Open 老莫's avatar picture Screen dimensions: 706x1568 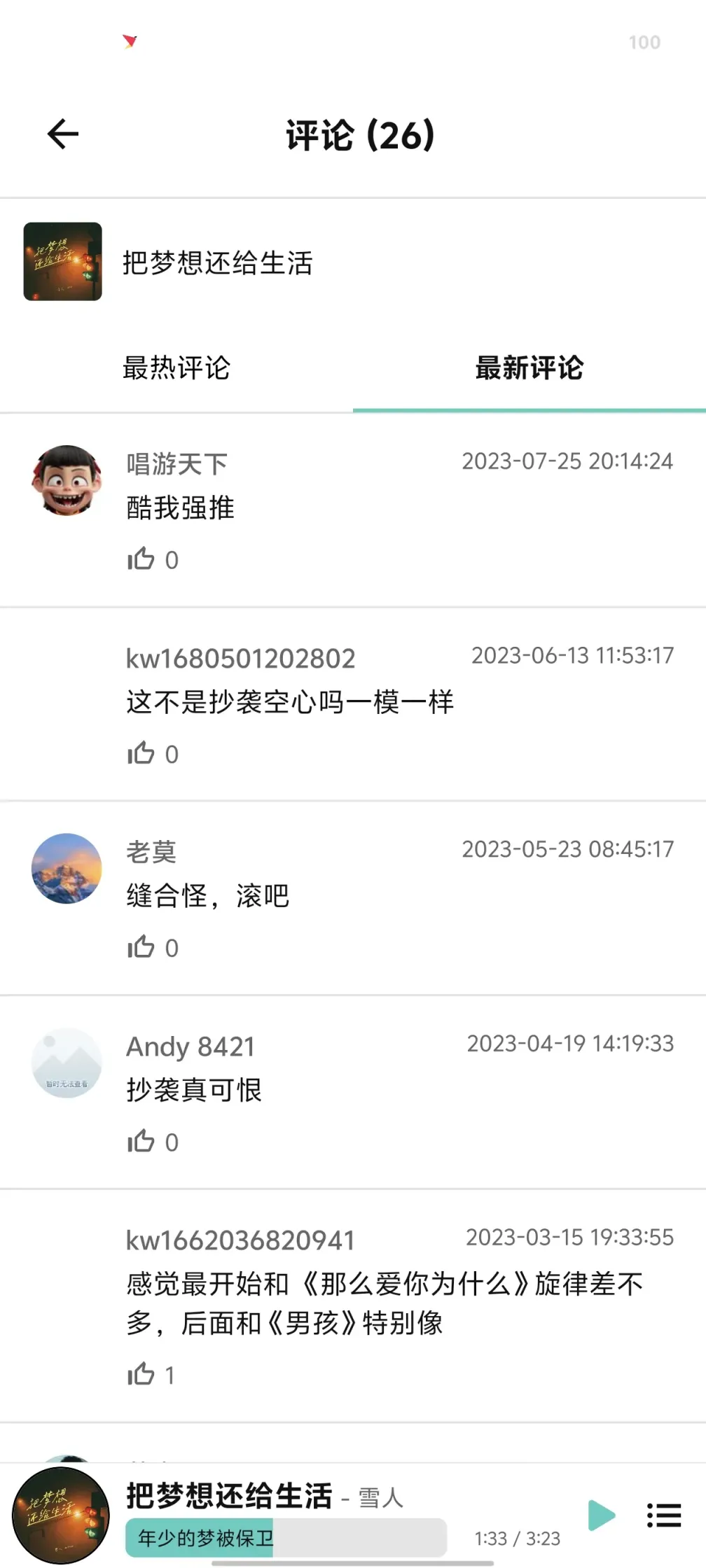(x=67, y=869)
